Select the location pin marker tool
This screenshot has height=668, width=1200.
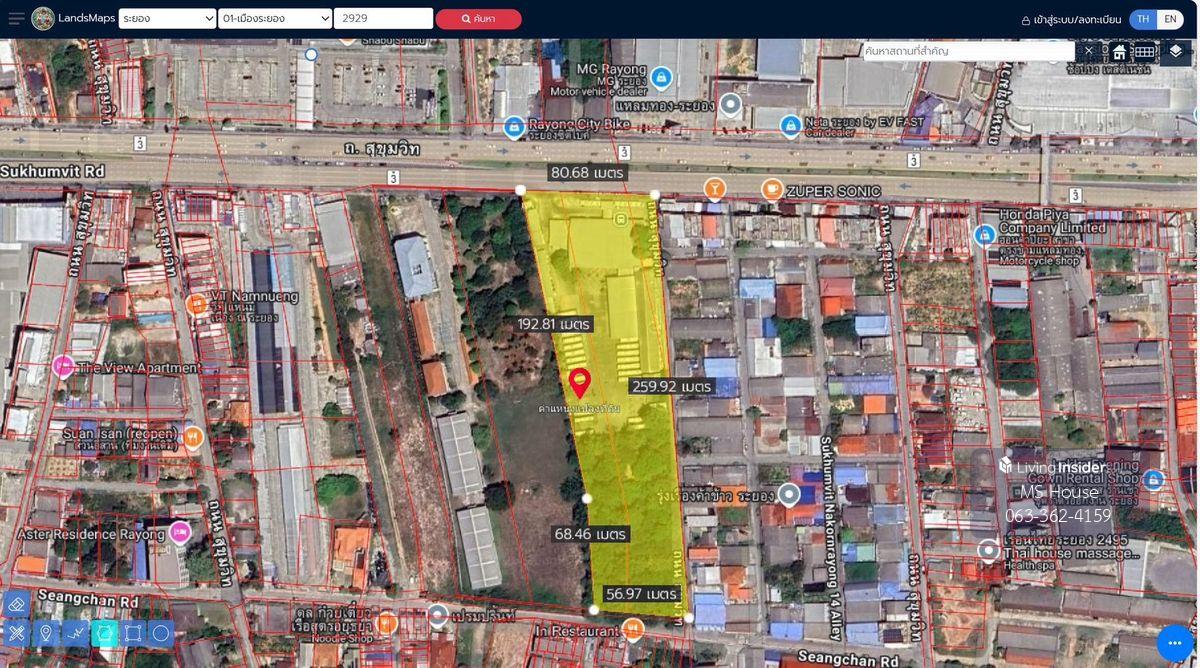click(45, 633)
